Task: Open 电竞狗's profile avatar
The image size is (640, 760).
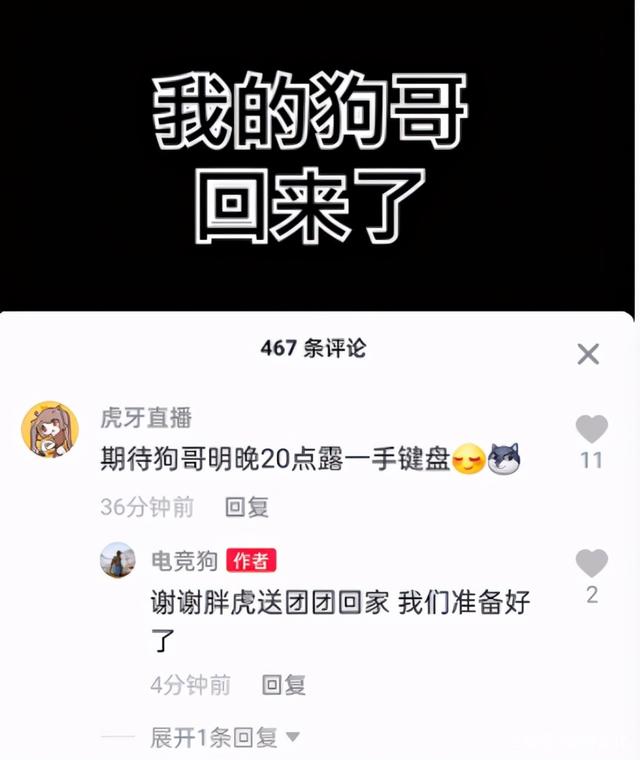Action: point(118,560)
